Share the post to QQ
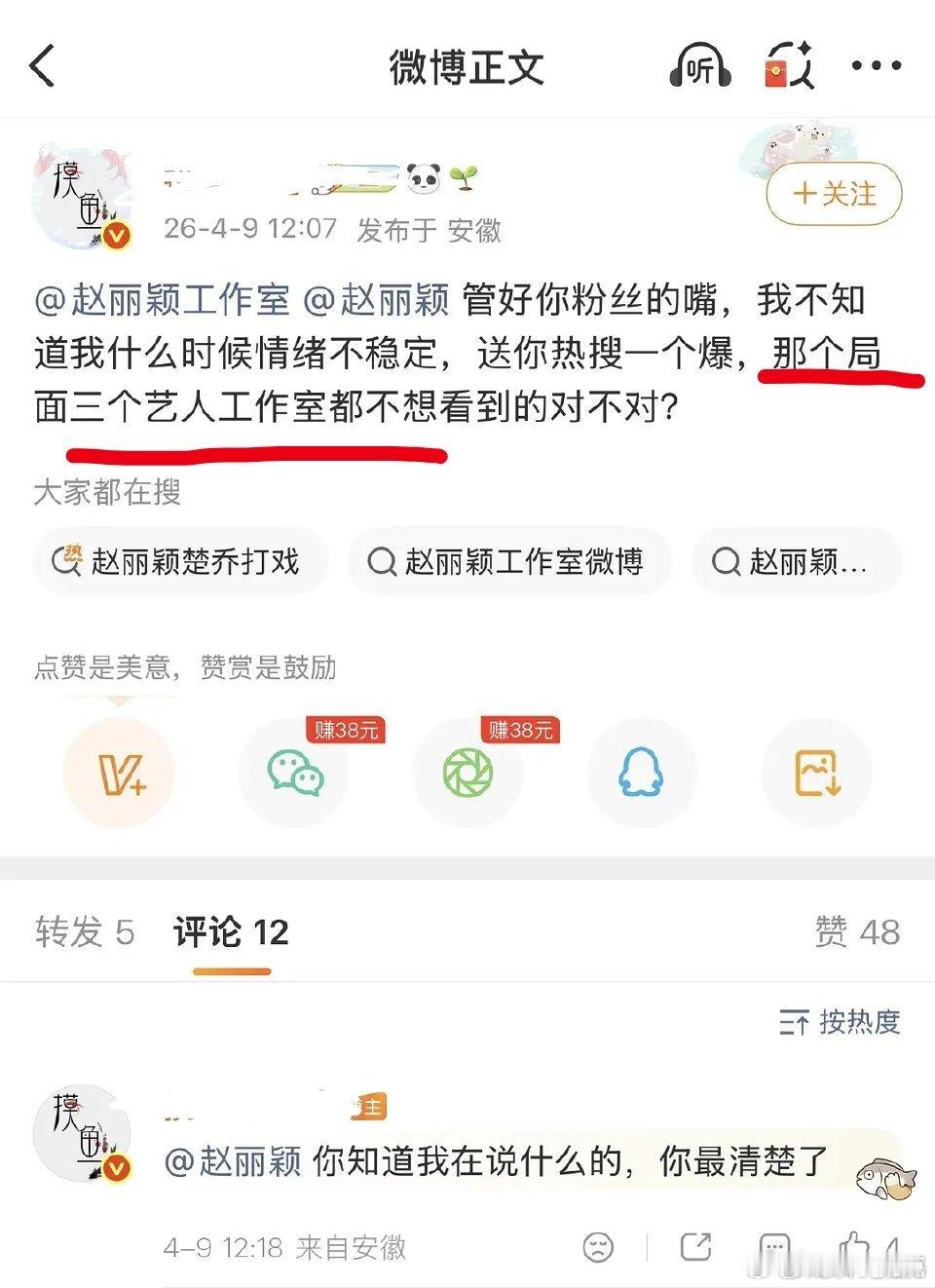Screen dimensions: 935x1288 point(642,772)
